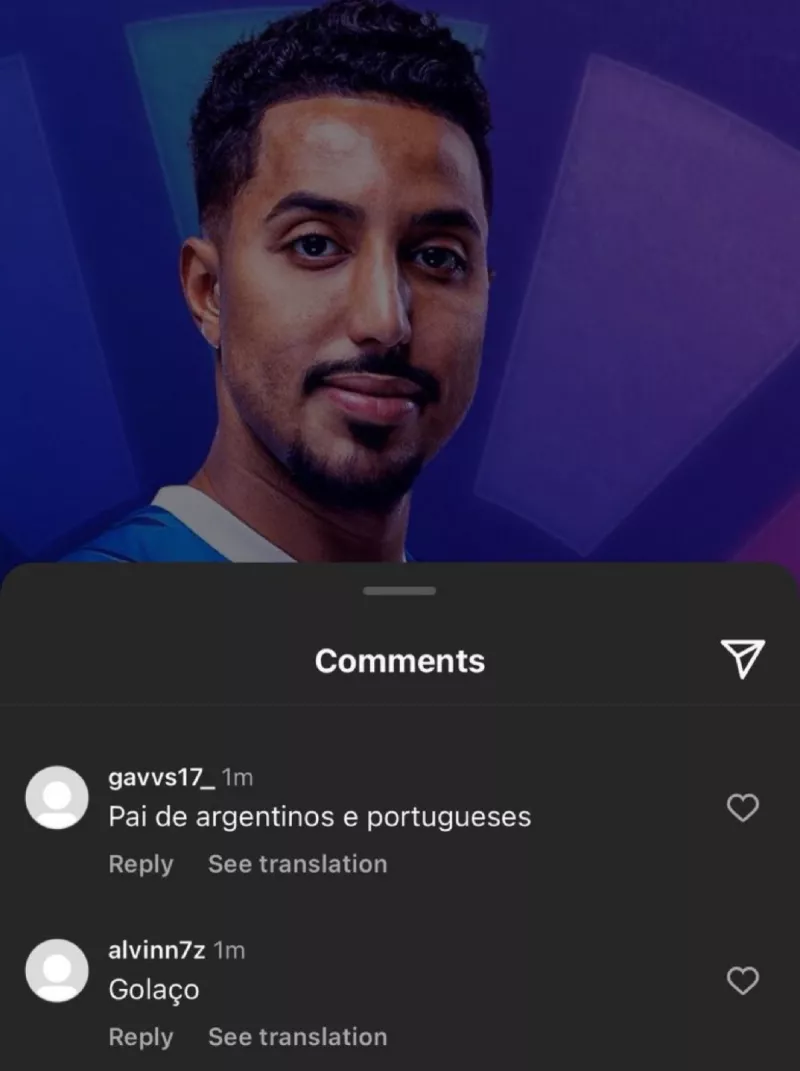Tap the player photo behind the comments sheet

pyautogui.click(x=400, y=280)
